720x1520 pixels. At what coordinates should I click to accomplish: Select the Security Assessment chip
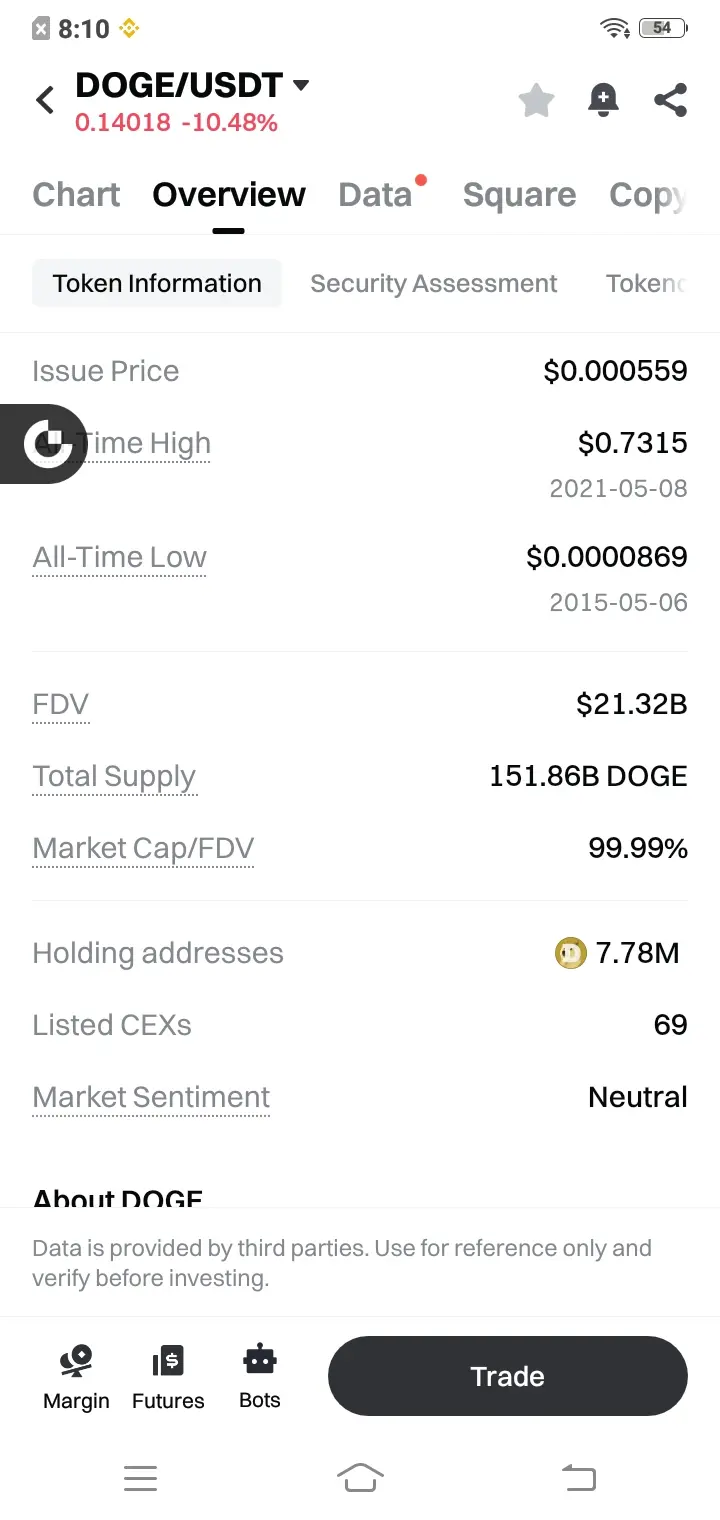point(433,284)
